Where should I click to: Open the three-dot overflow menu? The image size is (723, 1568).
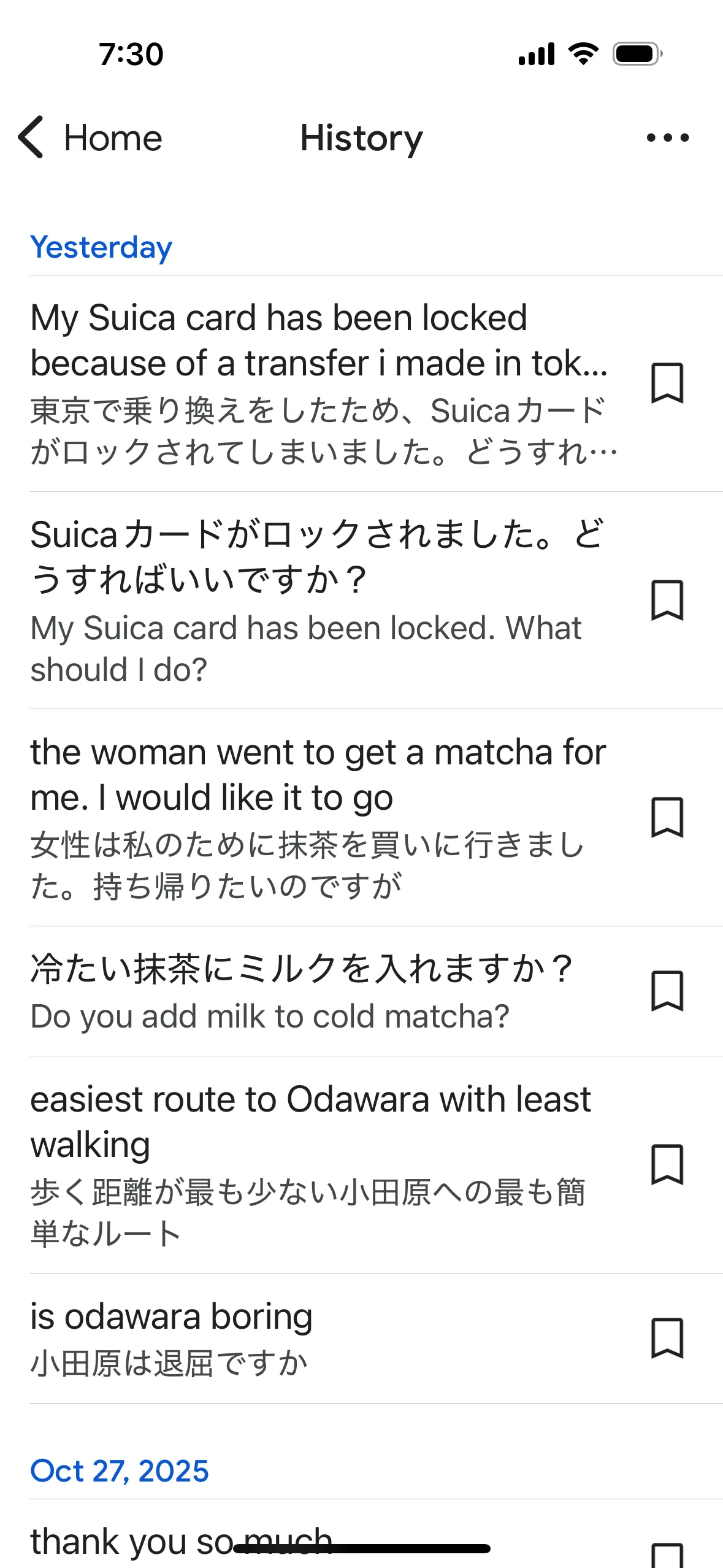(x=667, y=137)
